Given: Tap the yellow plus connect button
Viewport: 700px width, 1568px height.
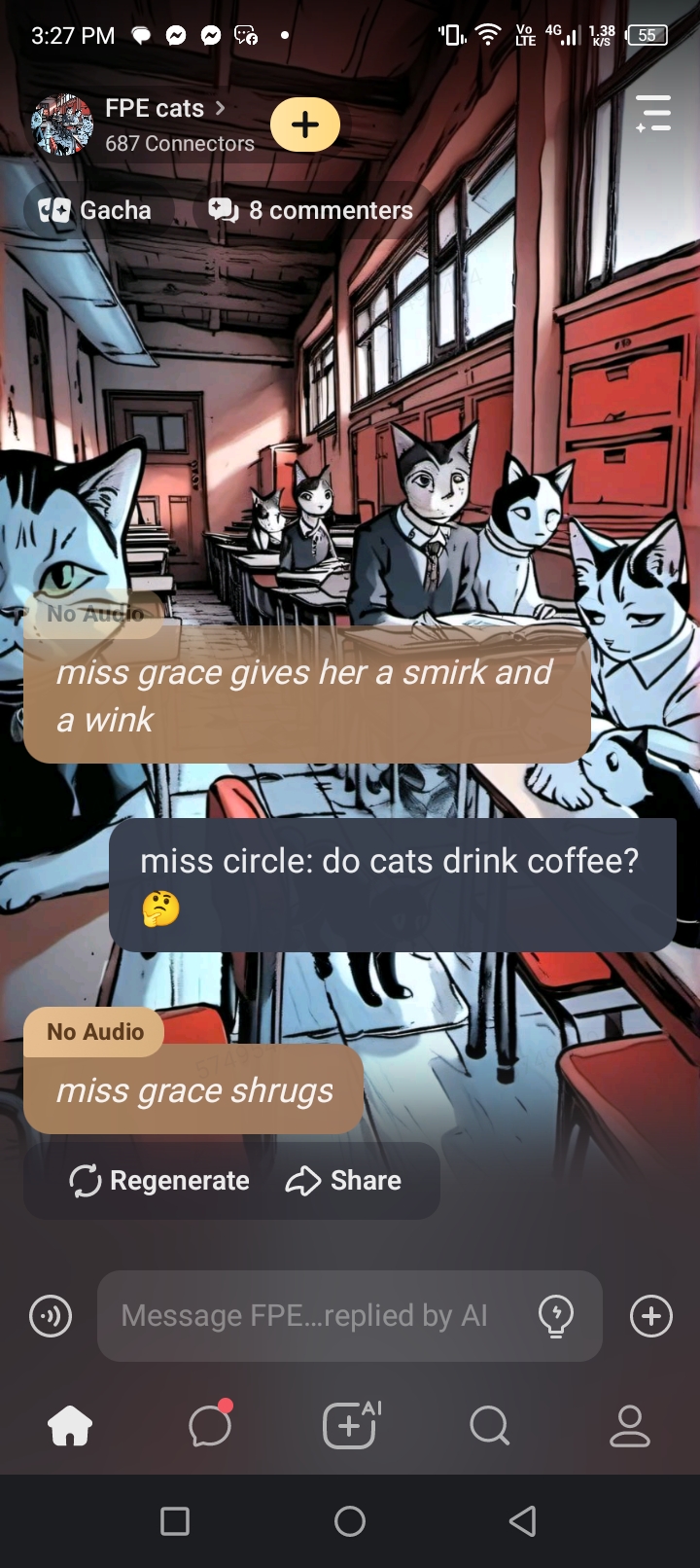Looking at the screenshot, I should tap(305, 125).
